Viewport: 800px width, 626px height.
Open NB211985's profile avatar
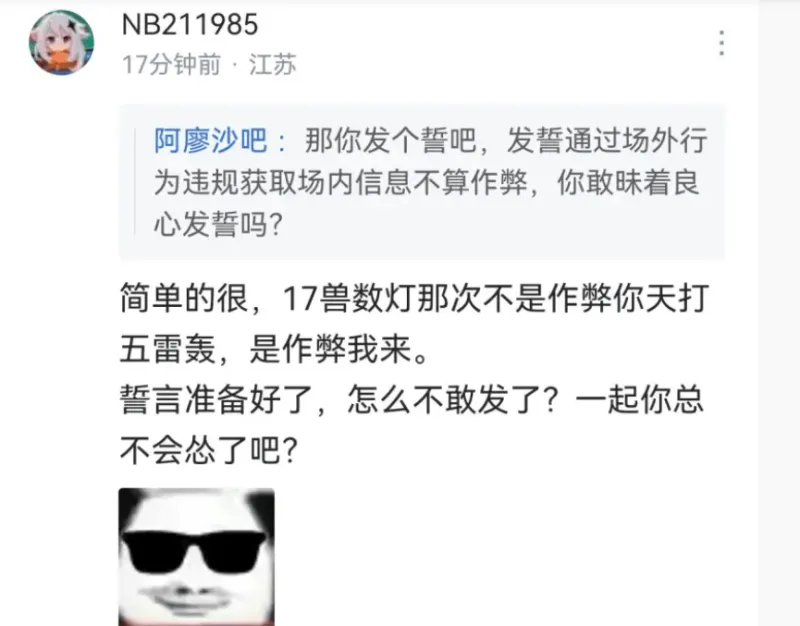pos(61,42)
